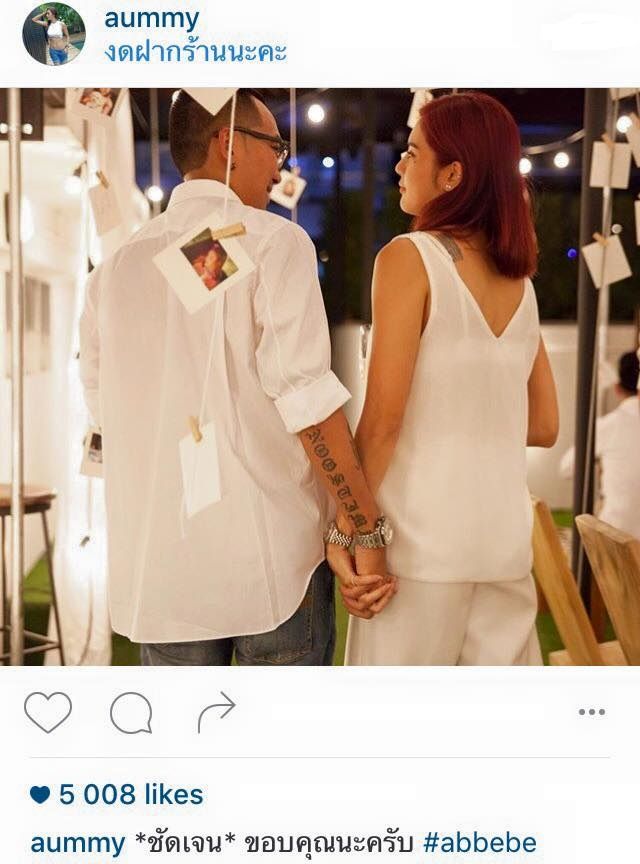Open the aummy username in the post header

[x=151, y=19]
